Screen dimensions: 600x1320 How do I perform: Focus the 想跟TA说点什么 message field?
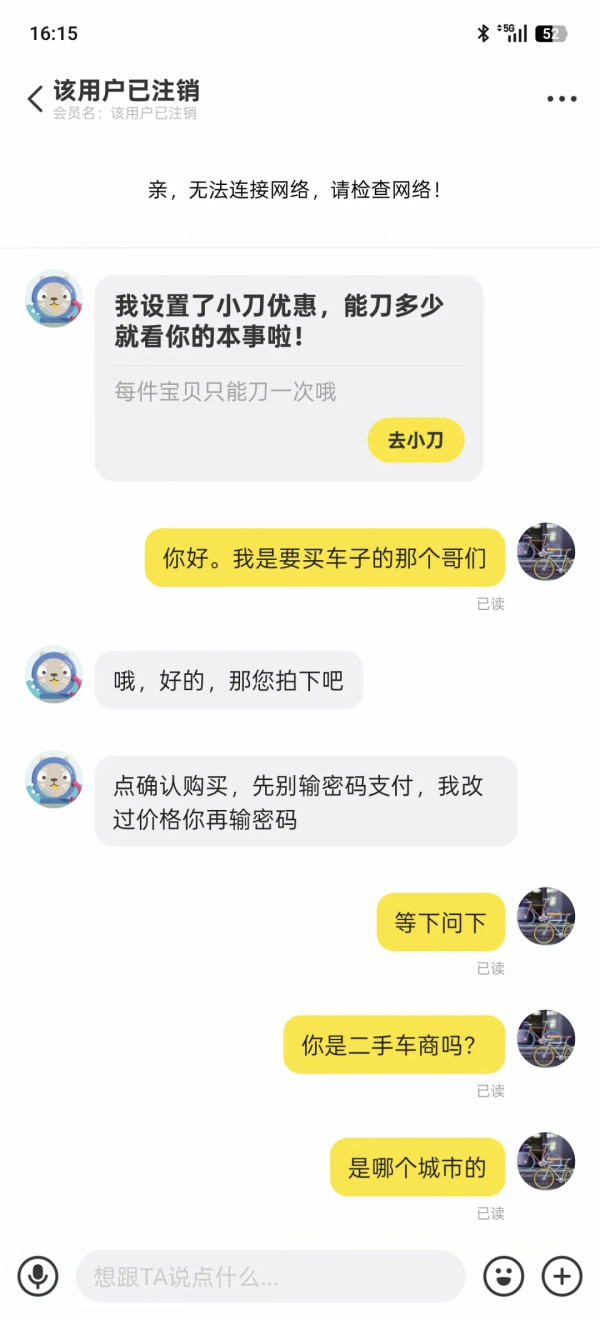[270, 1276]
